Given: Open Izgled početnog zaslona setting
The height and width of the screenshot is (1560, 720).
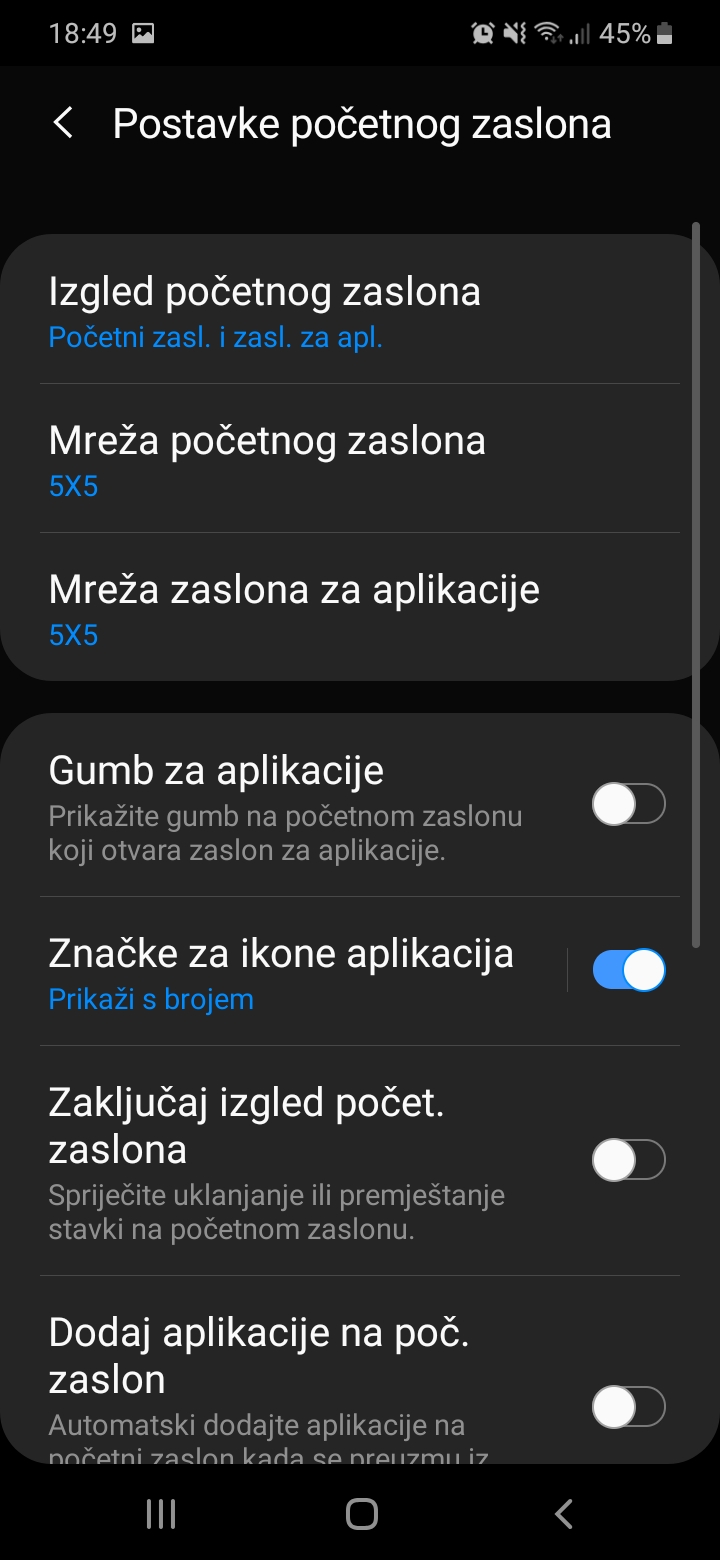Looking at the screenshot, I should (x=360, y=310).
